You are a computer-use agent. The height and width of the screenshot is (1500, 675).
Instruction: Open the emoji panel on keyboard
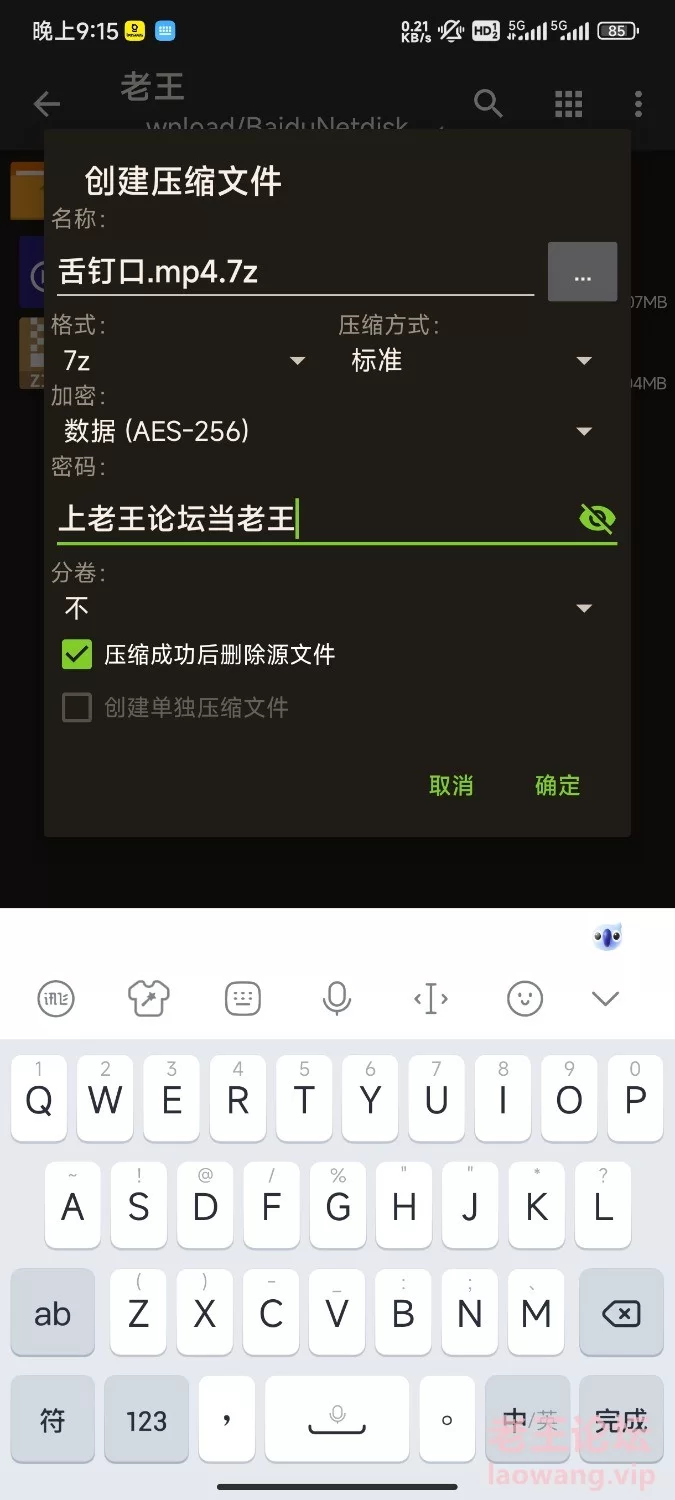(x=525, y=998)
